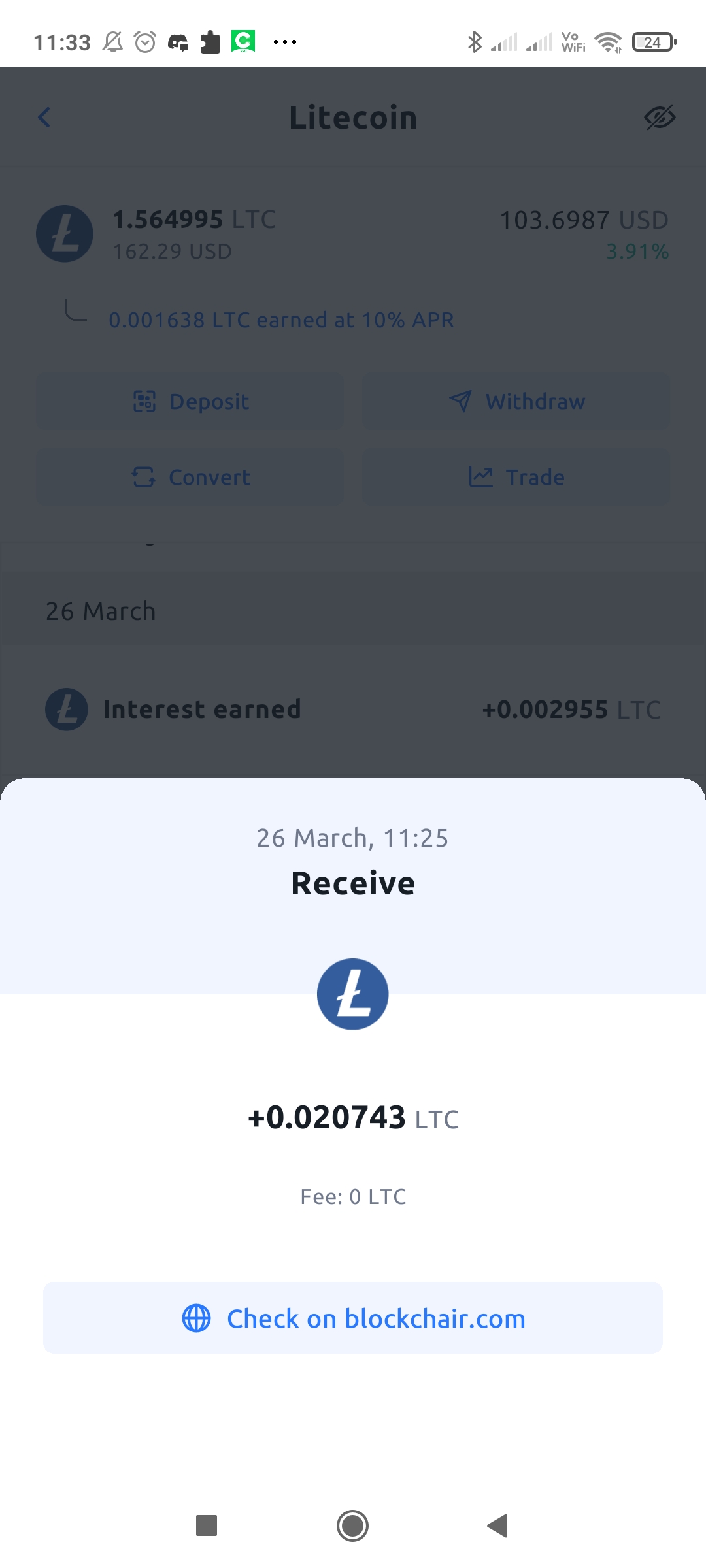Tap the system back button
The height and width of the screenshot is (1568, 706).
click(498, 1526)
